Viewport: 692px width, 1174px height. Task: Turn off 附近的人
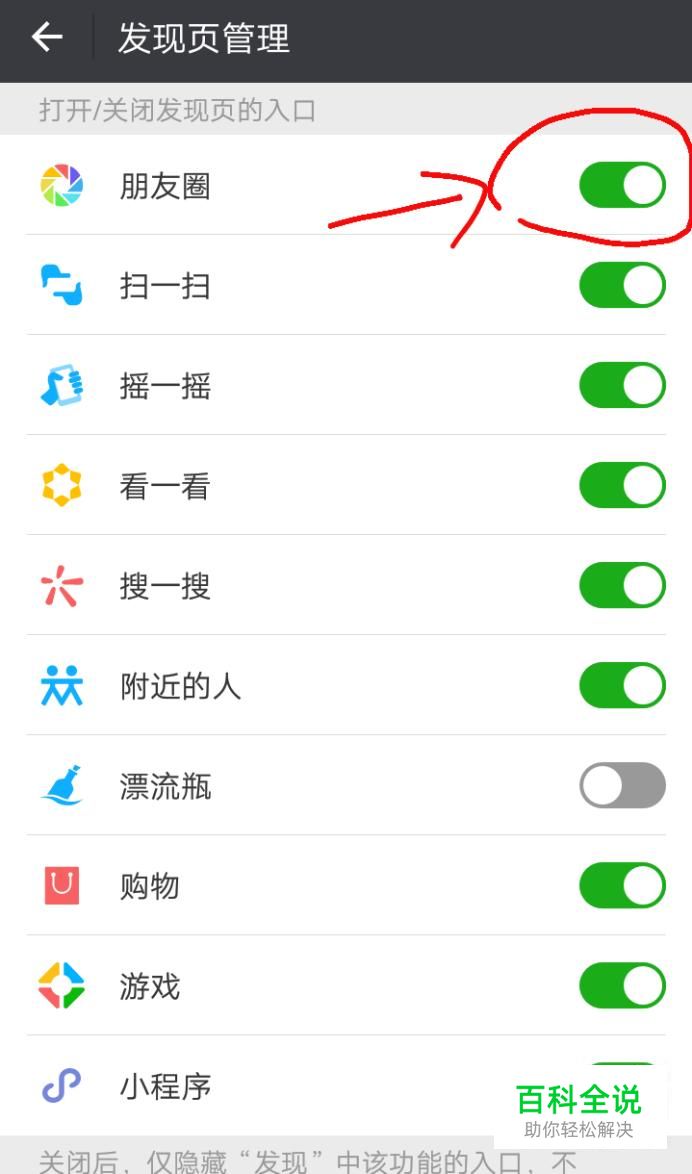(x=622, y=685)
